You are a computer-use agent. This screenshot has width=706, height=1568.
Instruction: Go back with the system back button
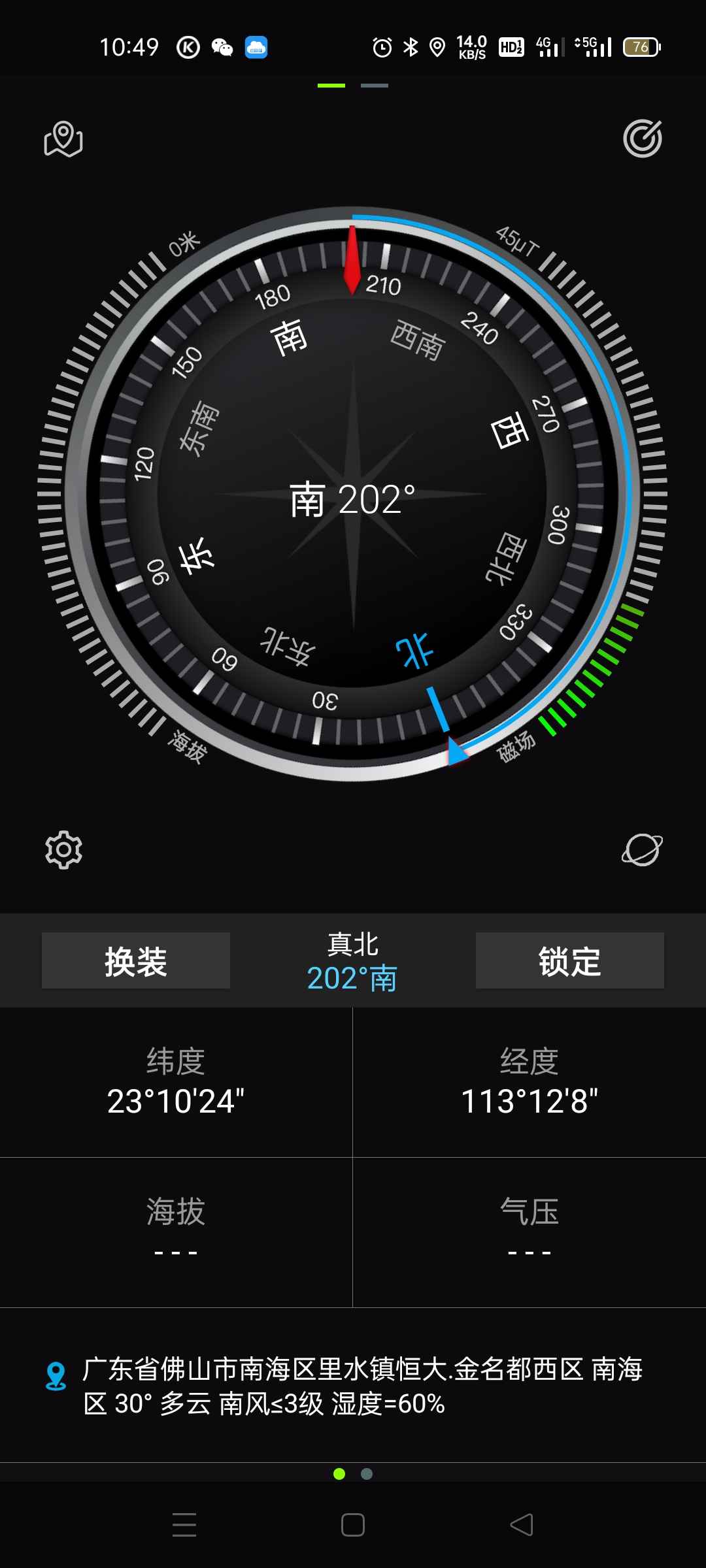[x=522, y=1525]
